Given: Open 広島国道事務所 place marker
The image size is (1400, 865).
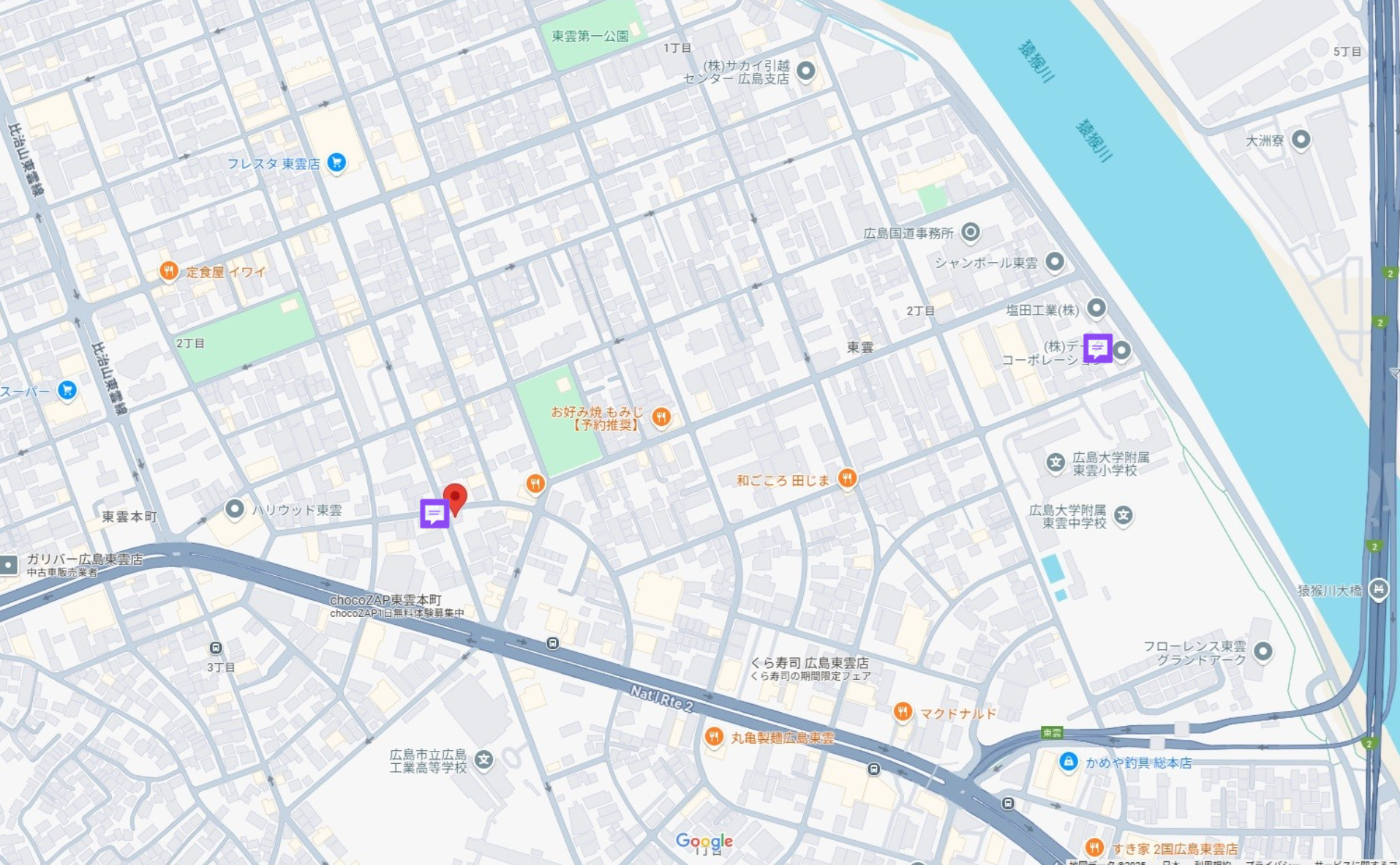Looking at the screenshot, I should [x=971, y=233].
